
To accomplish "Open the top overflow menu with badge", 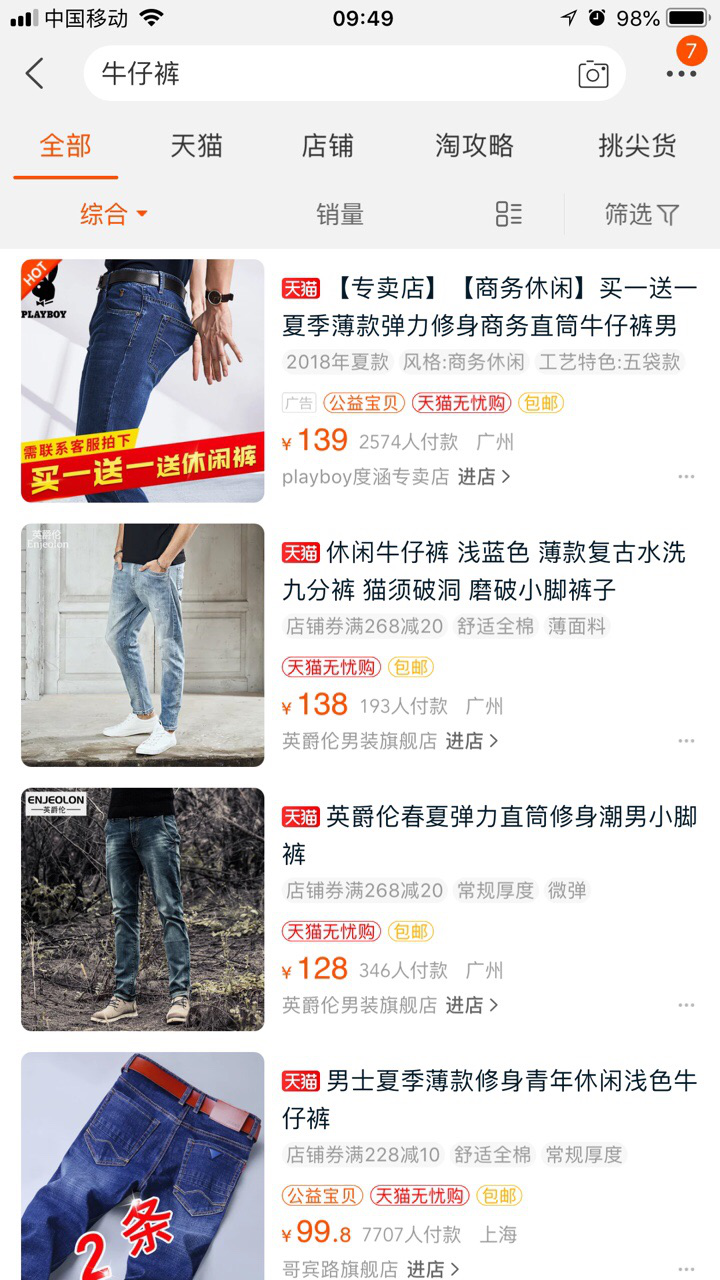I will (x=682, y=73).
